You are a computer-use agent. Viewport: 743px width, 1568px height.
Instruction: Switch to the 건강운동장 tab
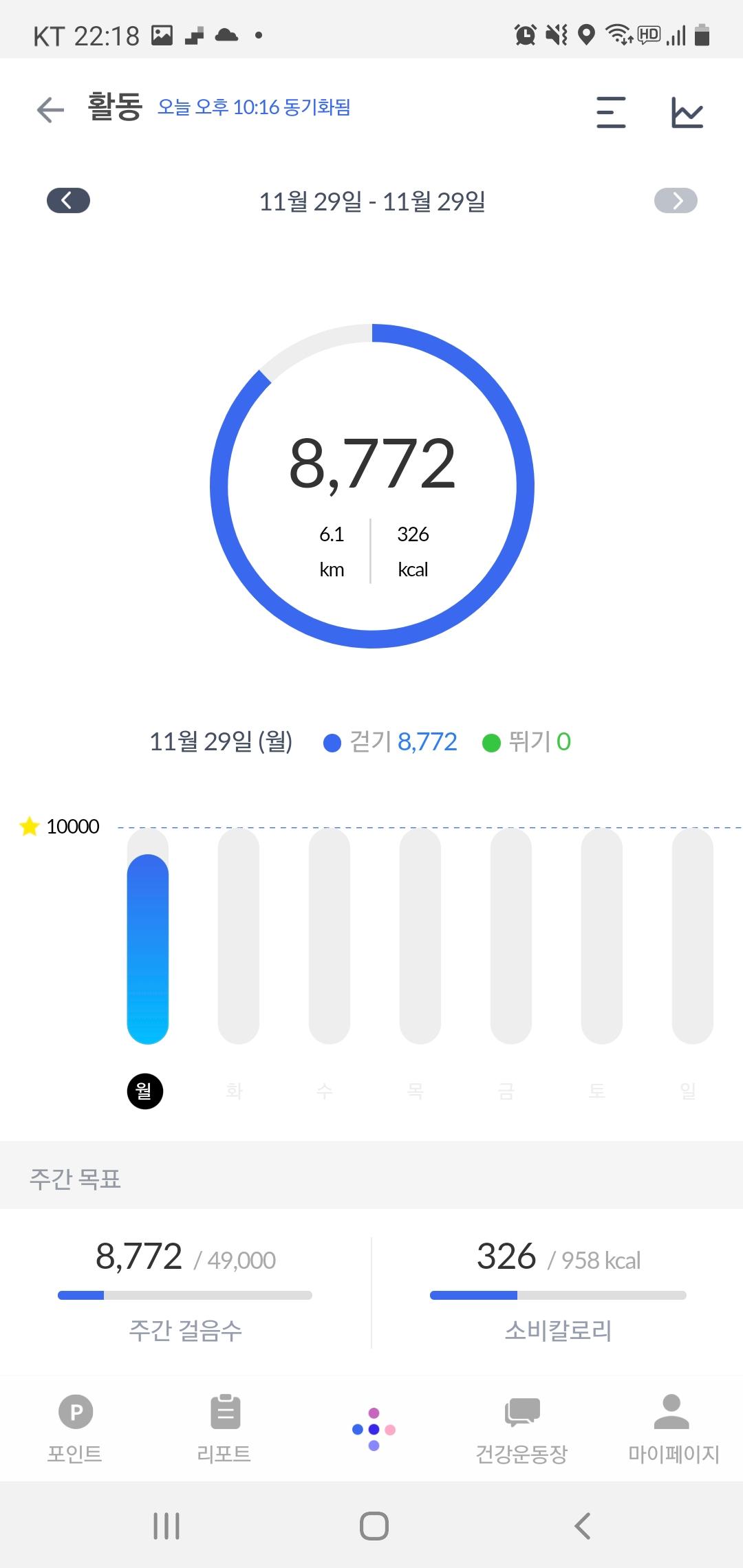522,1427
